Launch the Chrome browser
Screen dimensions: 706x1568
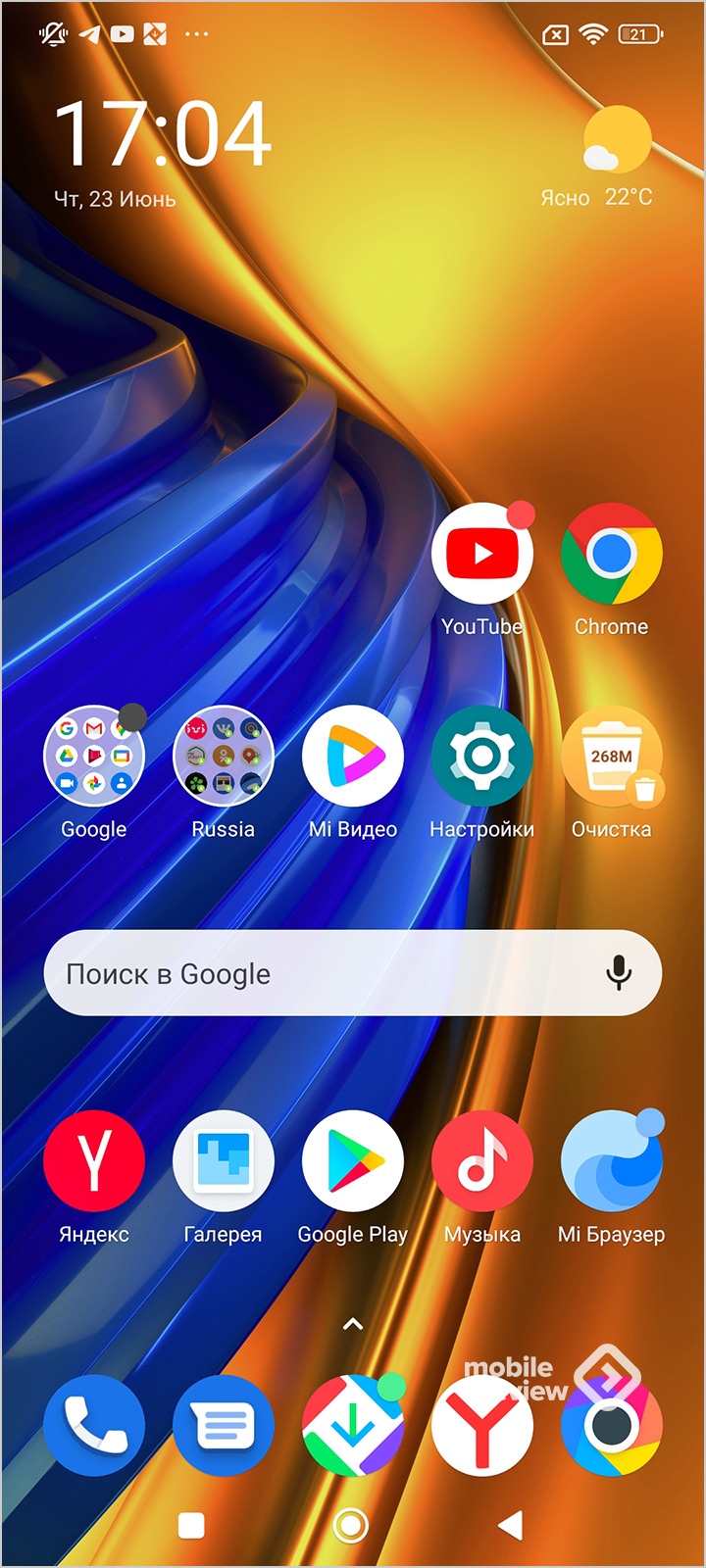612,555
